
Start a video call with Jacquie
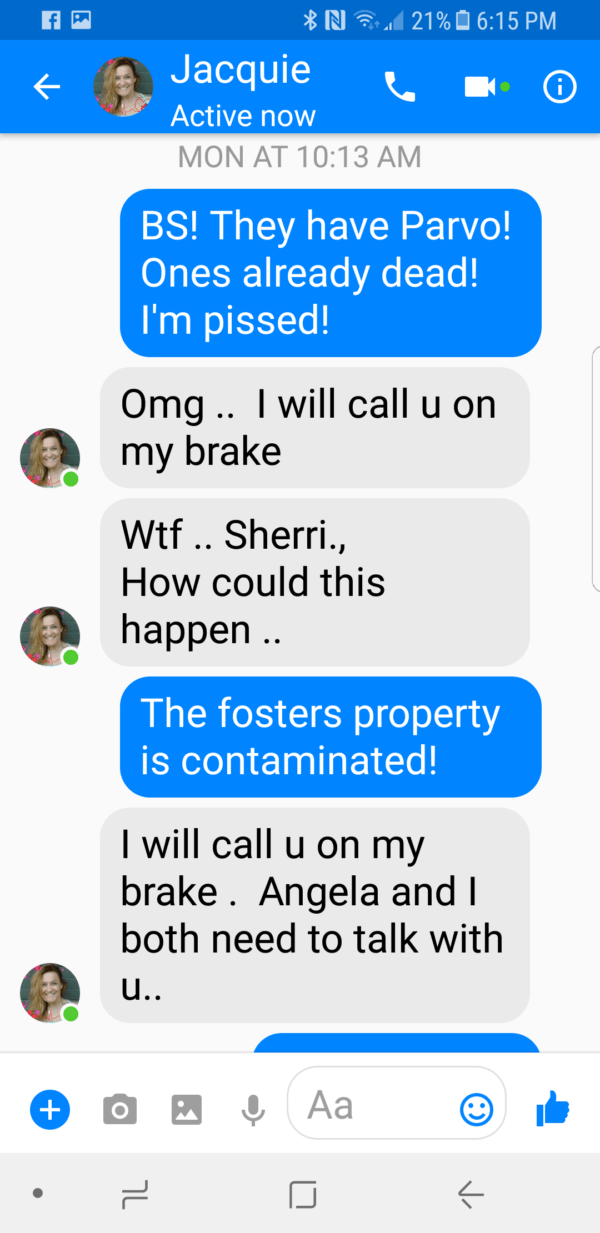480,88
